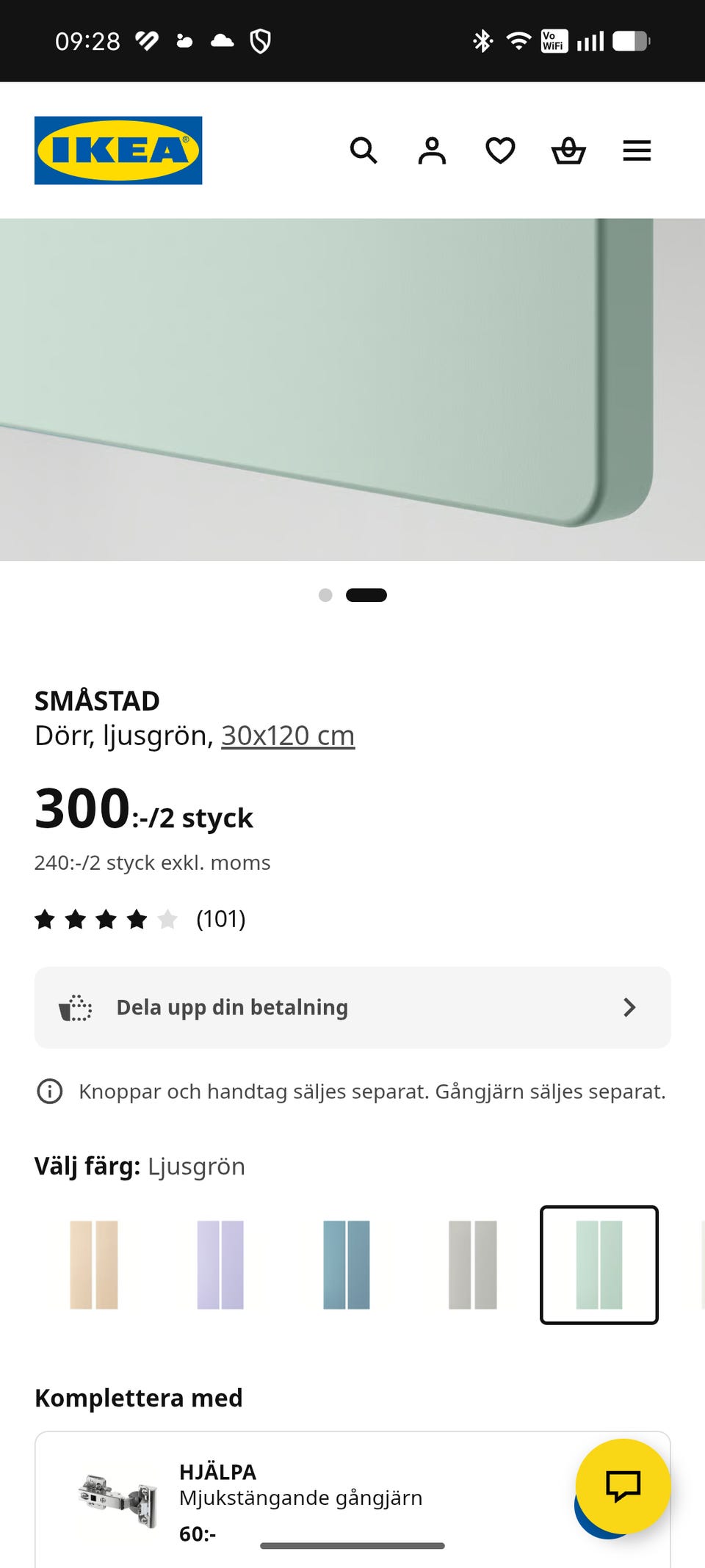Open Dela upp din betalning
The width and height of the screenshot is (705, 1568).
(352, 1007)
